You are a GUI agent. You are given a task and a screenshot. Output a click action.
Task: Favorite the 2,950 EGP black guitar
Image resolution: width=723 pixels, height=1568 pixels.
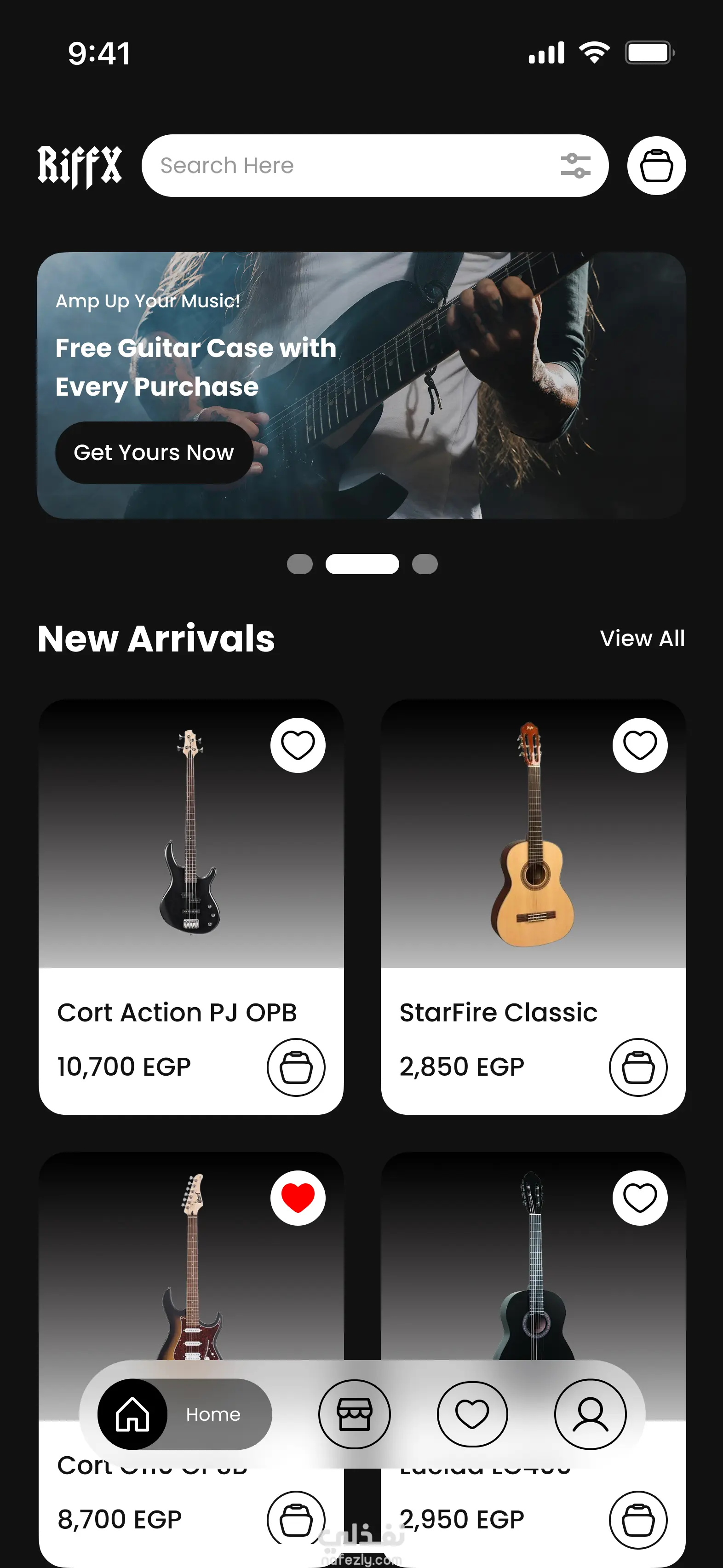tap(640, 1198)
